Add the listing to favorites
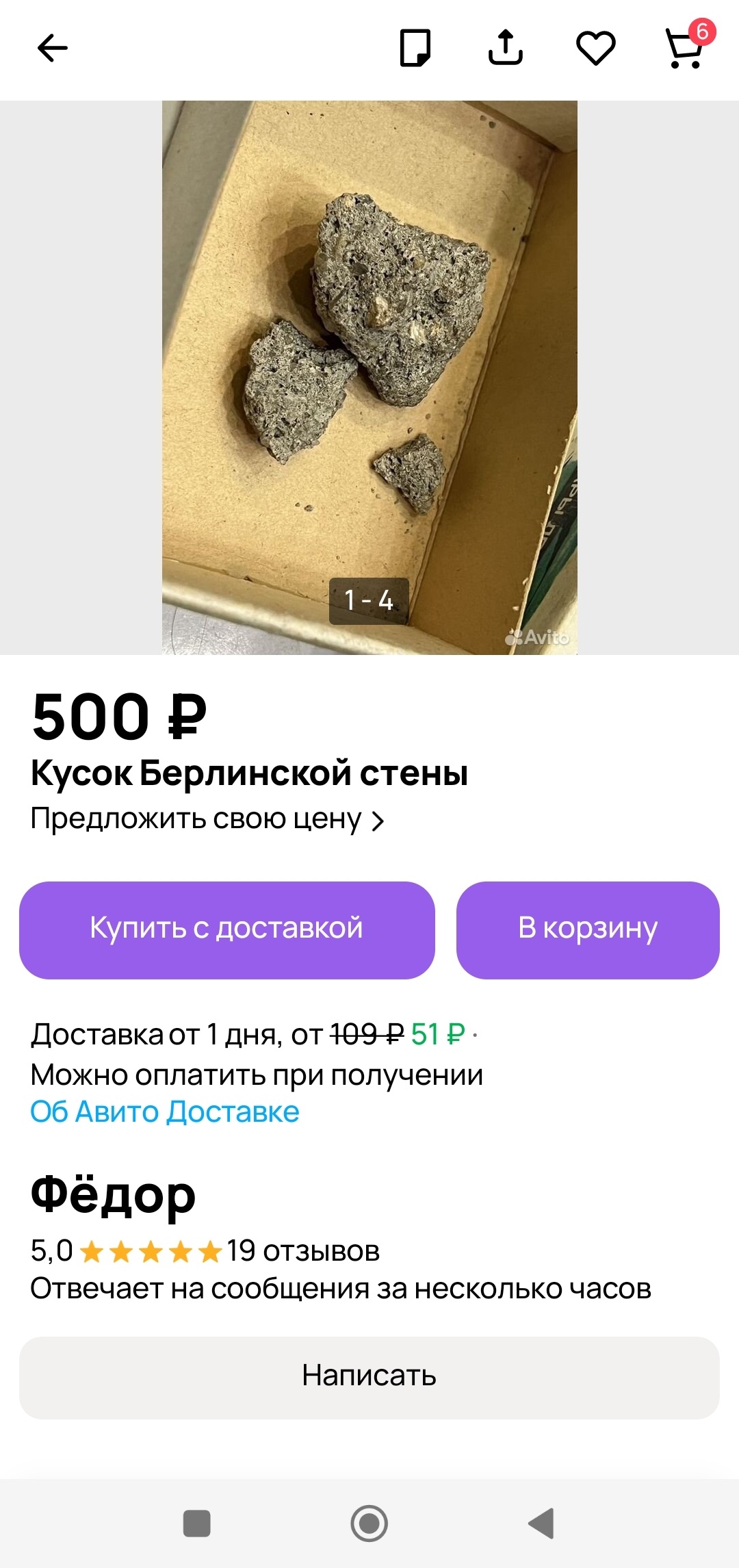The height and width of the screenshot is (1568, 739). click(595, 48)
